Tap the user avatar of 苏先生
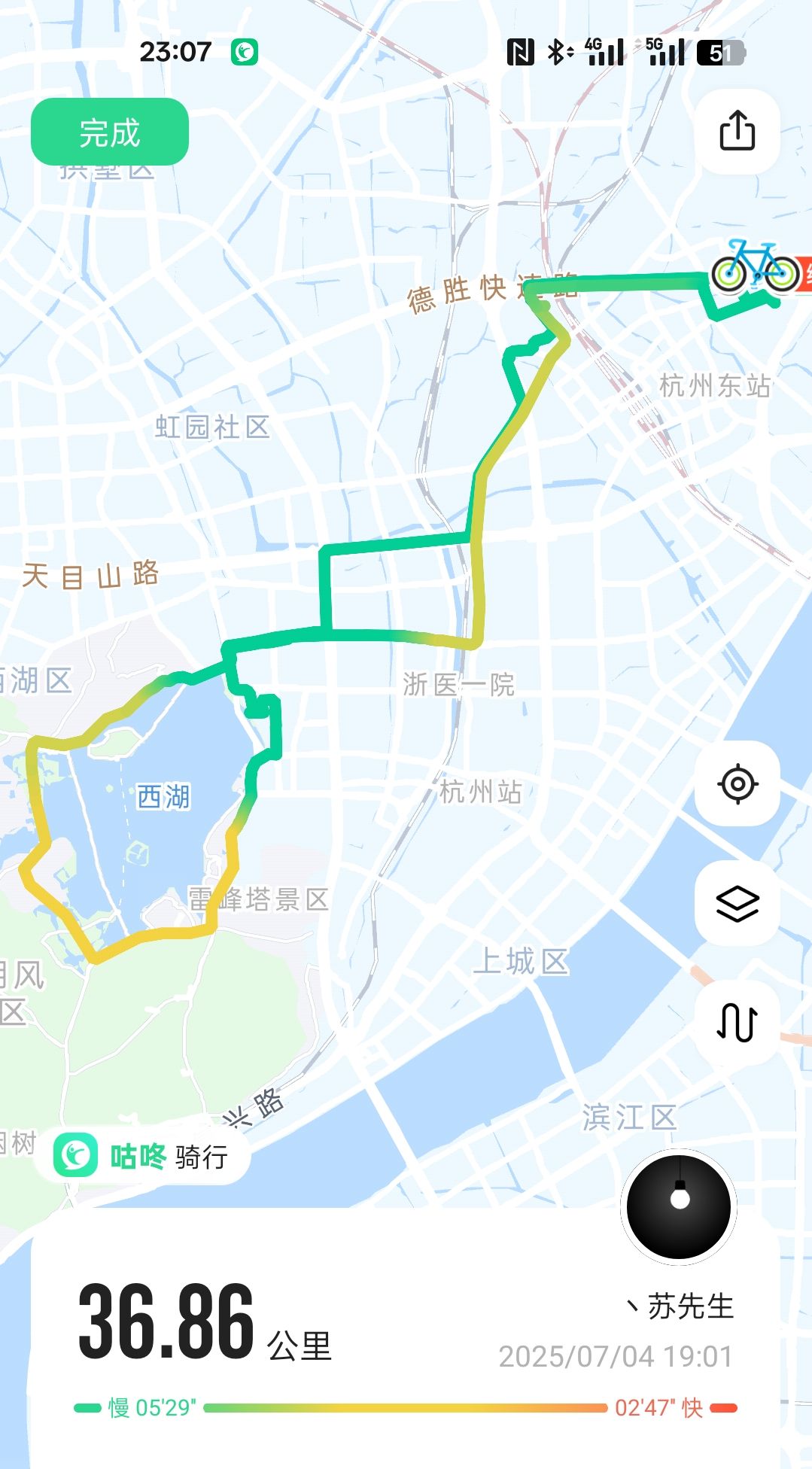Image resolution: width=812 pixels, height=1469 pixels. (680, 1207)
